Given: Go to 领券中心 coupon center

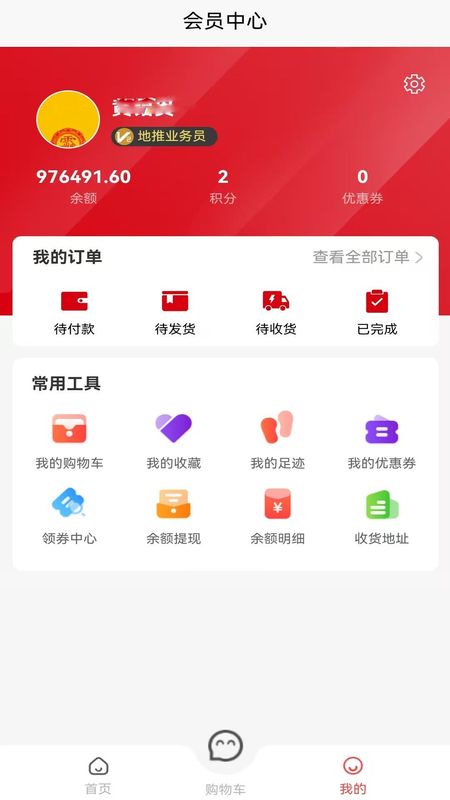Looking at the screenshot, I should click(69, 516).
